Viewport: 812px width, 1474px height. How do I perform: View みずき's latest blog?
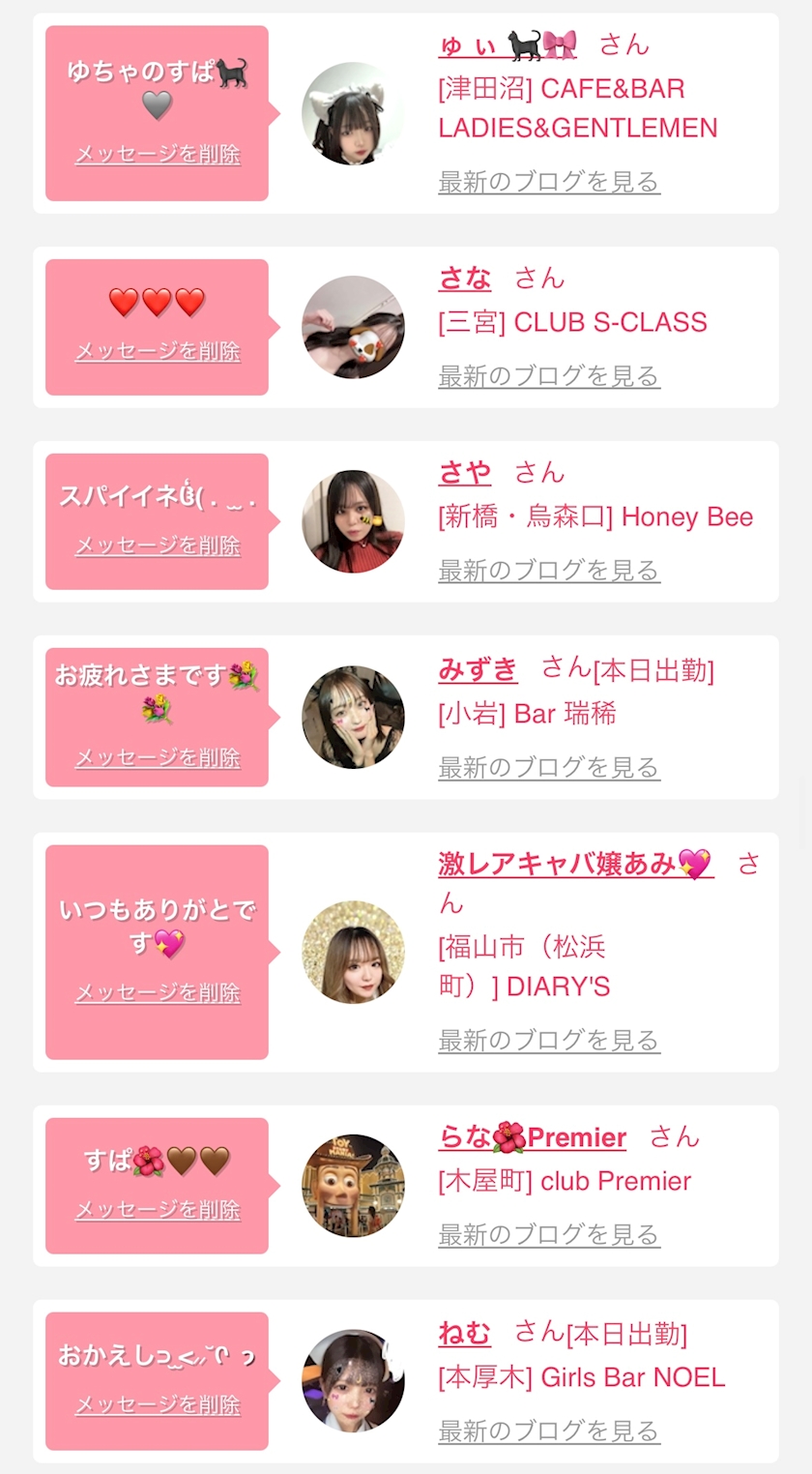549,768
